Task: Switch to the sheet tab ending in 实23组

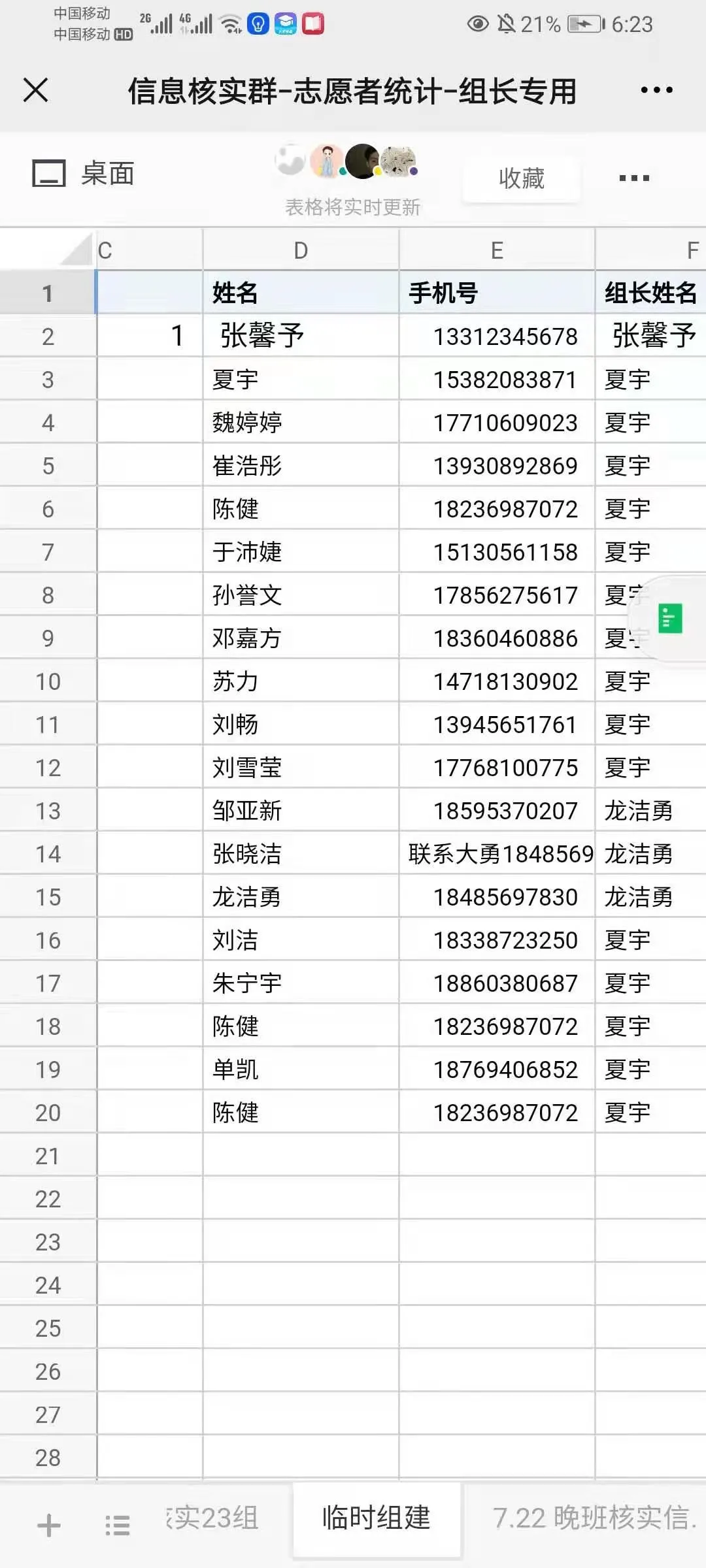Action: 212,1518
